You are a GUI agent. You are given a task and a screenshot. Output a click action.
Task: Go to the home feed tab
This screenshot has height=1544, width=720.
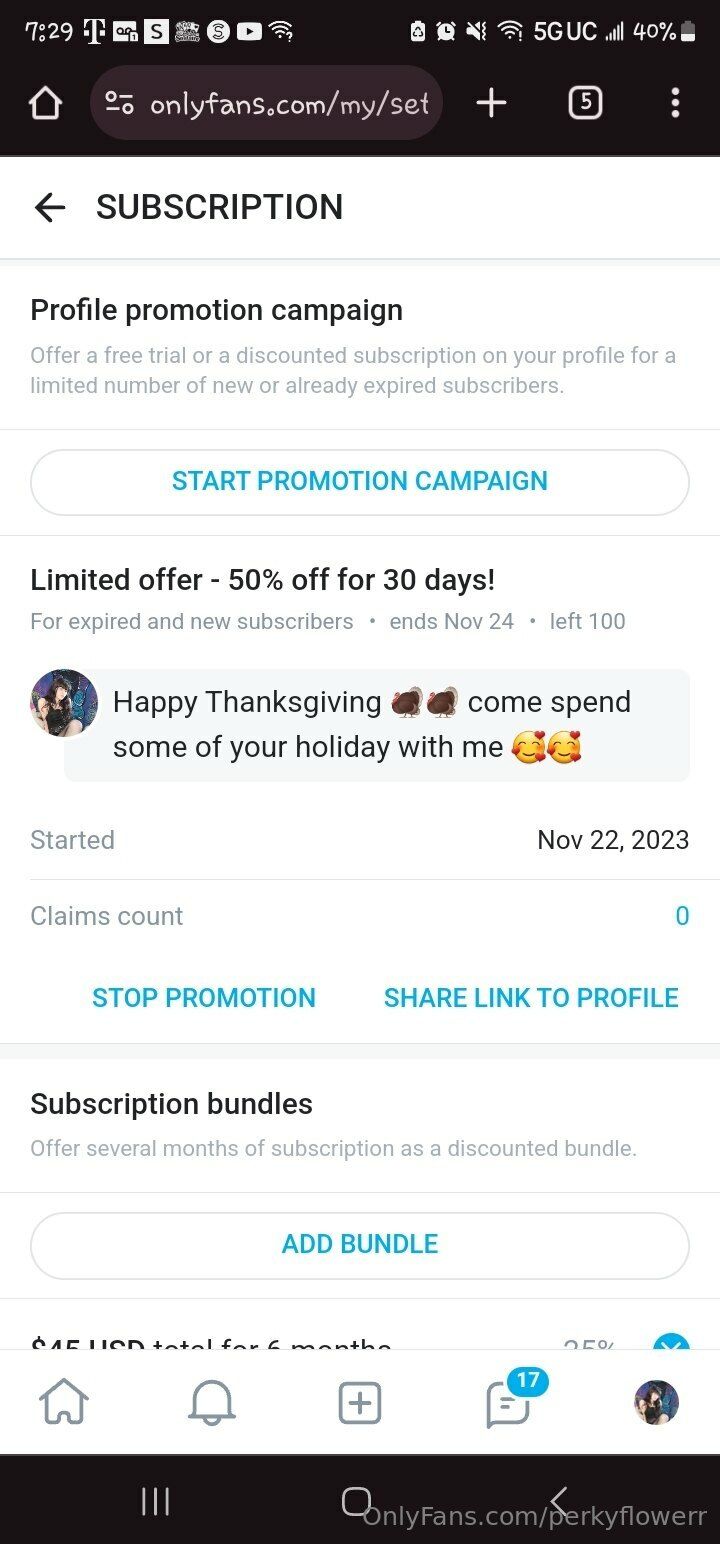(x=64, y=1402)
